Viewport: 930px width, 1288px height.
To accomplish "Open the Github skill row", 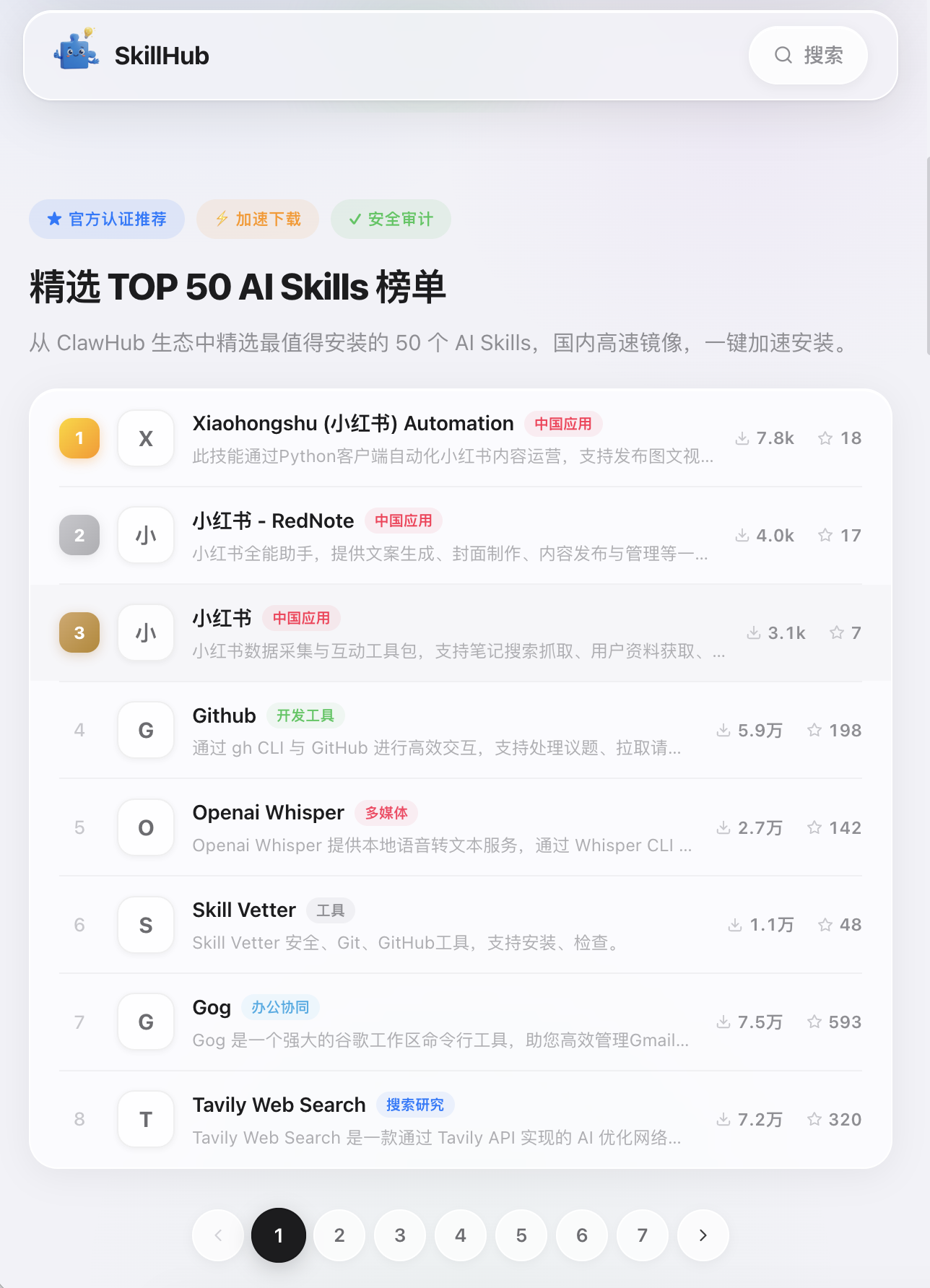I will pos(224,715).
